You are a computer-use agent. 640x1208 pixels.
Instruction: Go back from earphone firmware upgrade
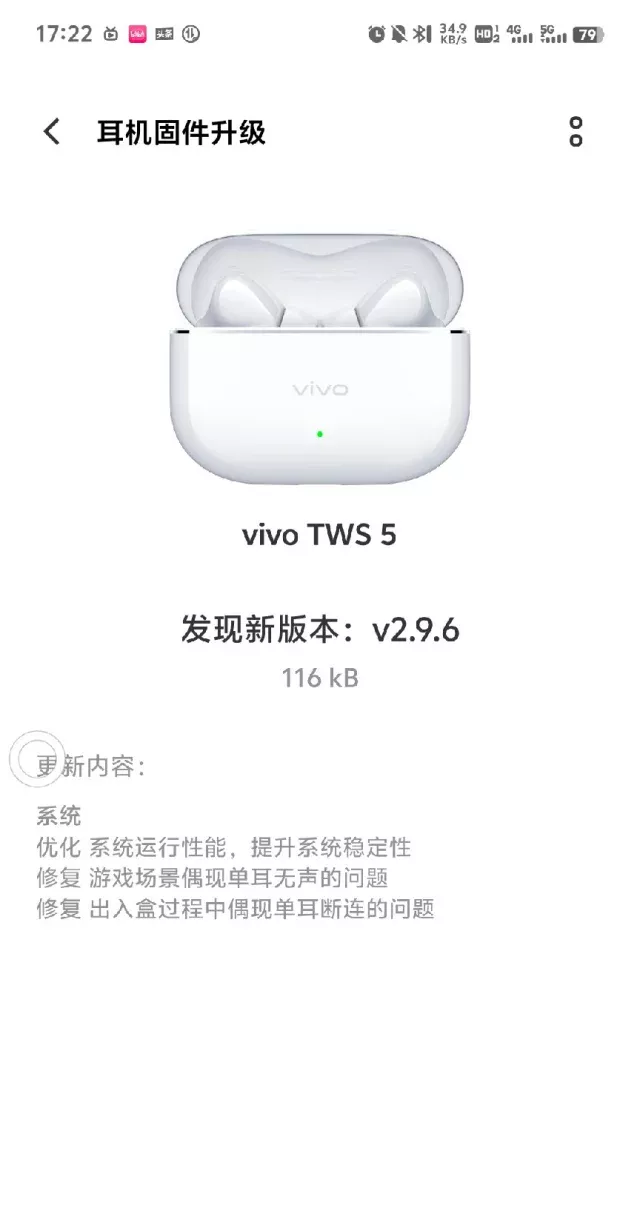click(x=52, y=132)
